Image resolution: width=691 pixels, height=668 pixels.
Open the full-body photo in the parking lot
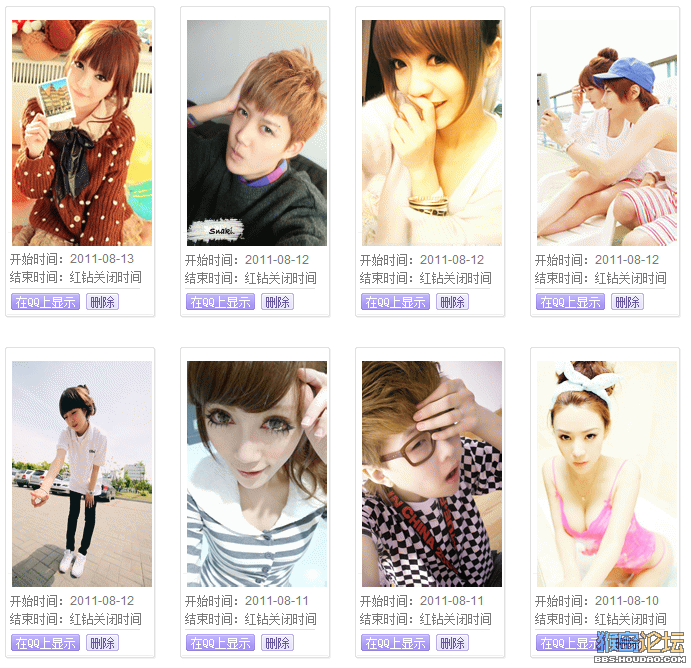(82, 474)
